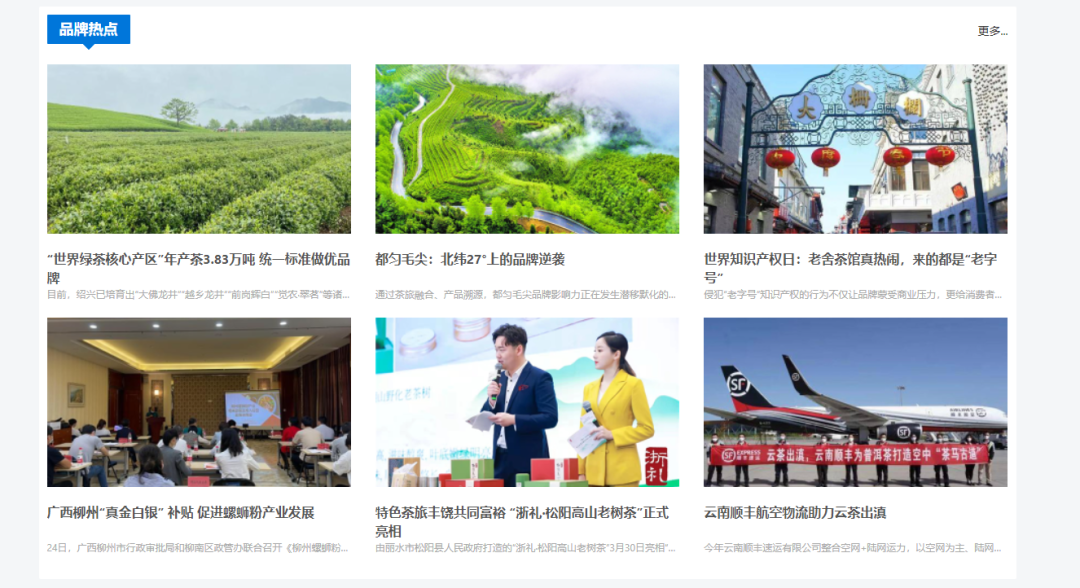1080x588 pixels.
Task: Open the 更多 link in 品牌热点
Action: pos(992,31)
